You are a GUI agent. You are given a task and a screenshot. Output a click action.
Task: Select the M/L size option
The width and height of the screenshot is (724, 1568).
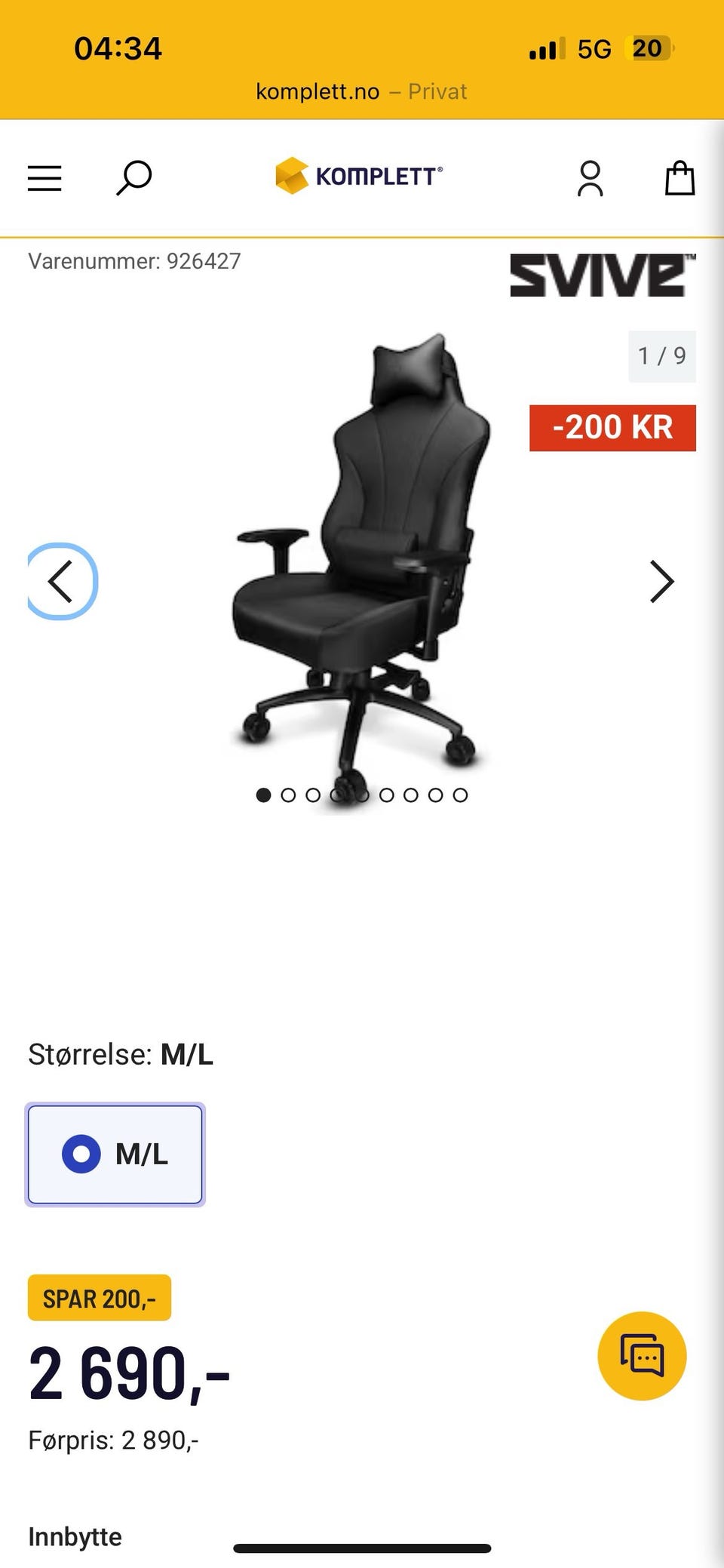pyautogui.click(x=115, y=1154)
